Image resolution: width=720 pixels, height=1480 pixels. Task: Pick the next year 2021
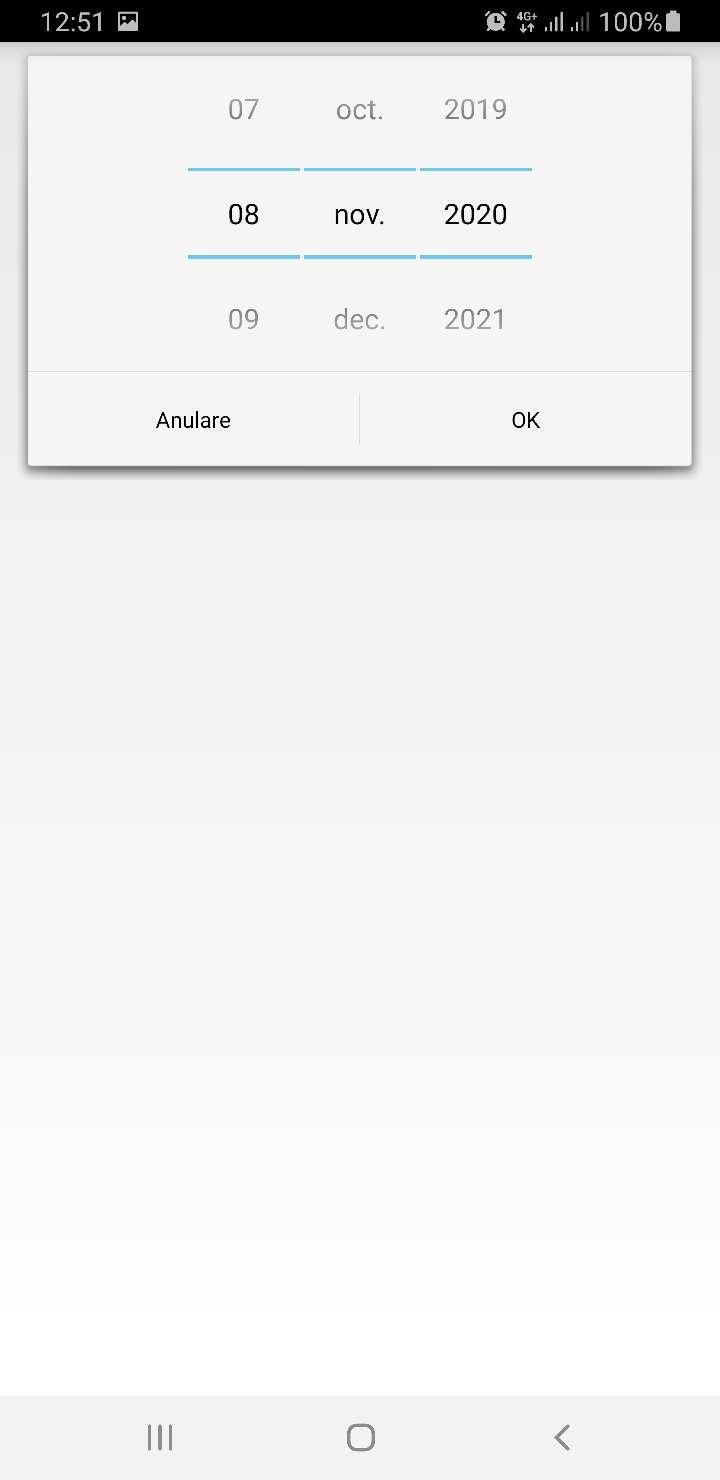pos(476,319)
